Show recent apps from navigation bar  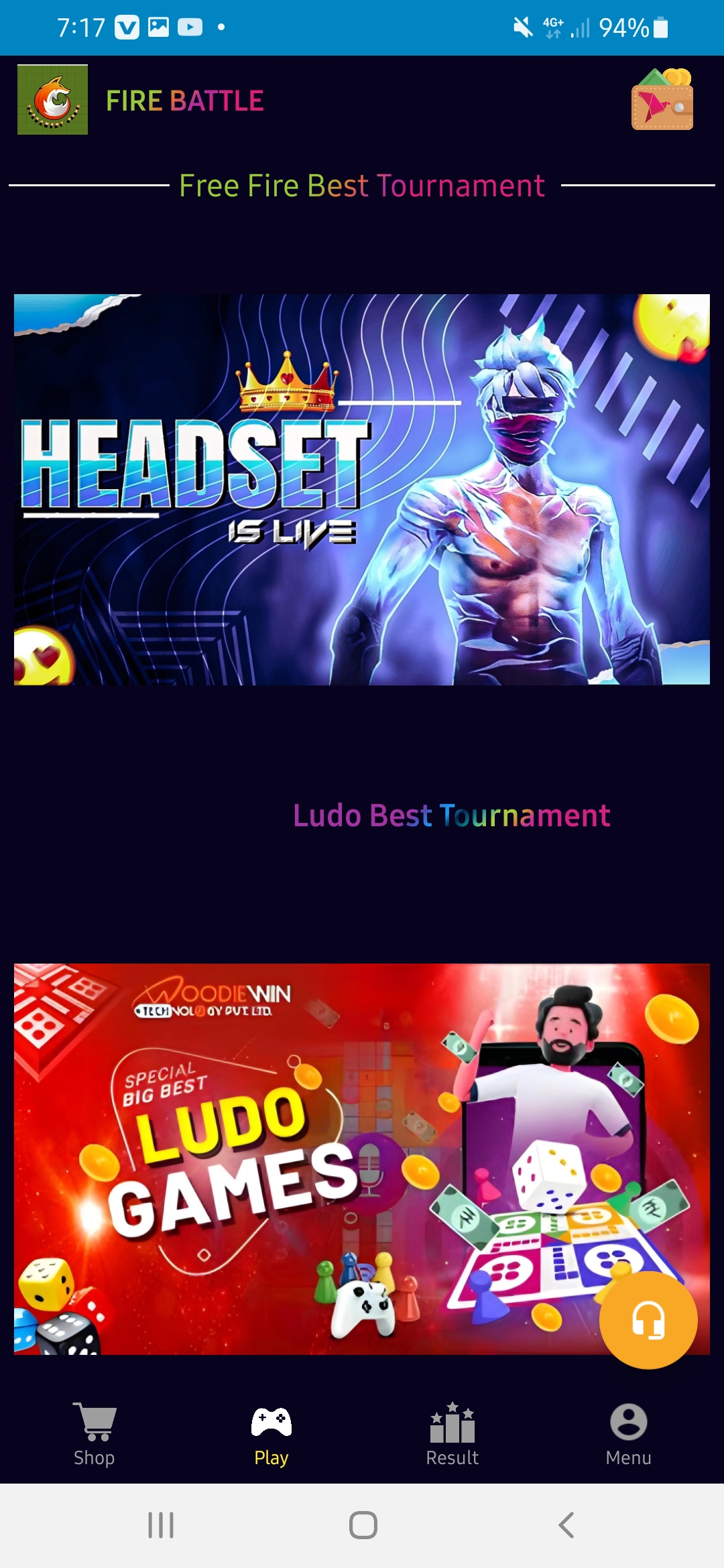161,1525
